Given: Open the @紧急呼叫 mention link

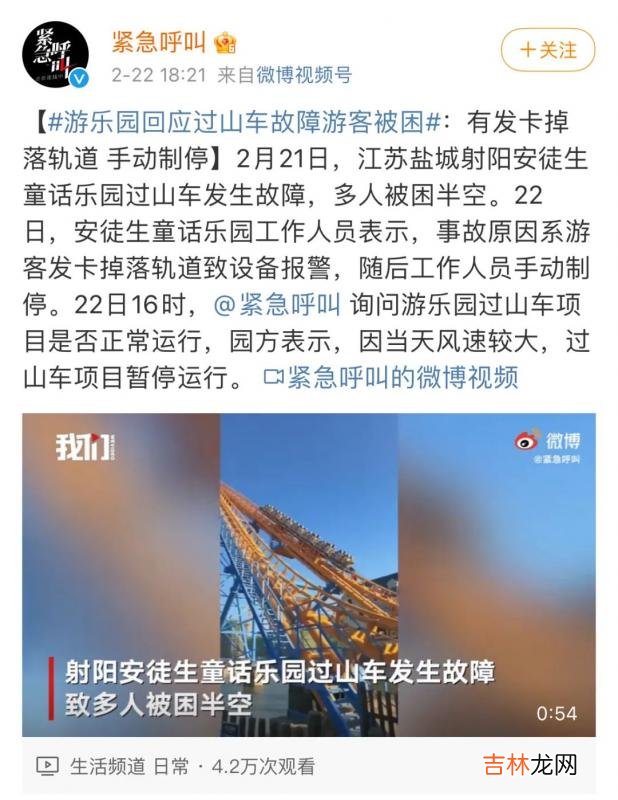Looking at the screenshot, I should (x=276, y=306).
